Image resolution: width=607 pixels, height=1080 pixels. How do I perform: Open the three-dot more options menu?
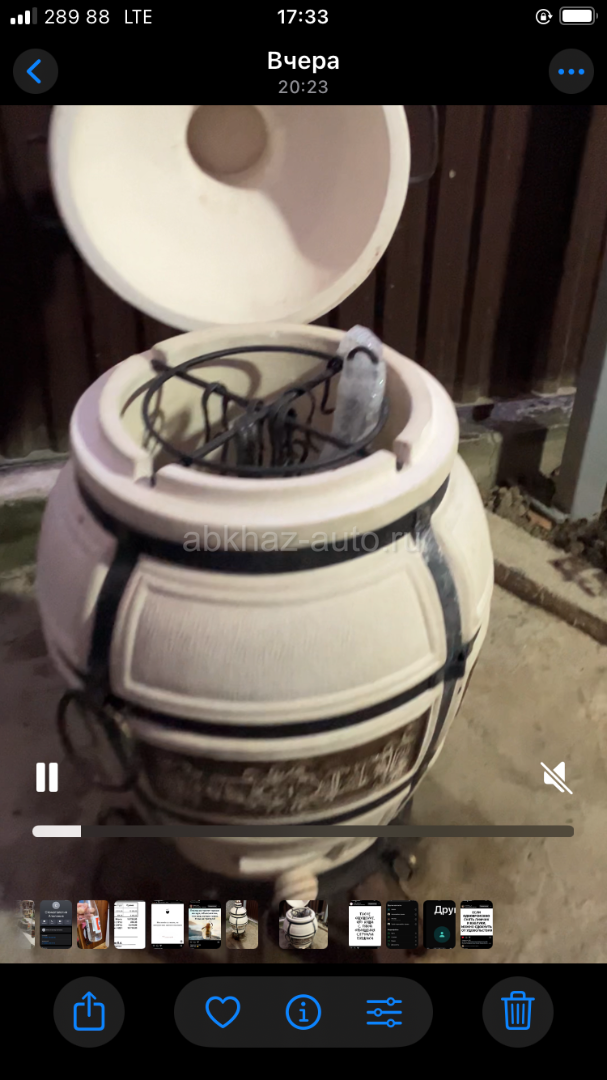coord(571,71)
